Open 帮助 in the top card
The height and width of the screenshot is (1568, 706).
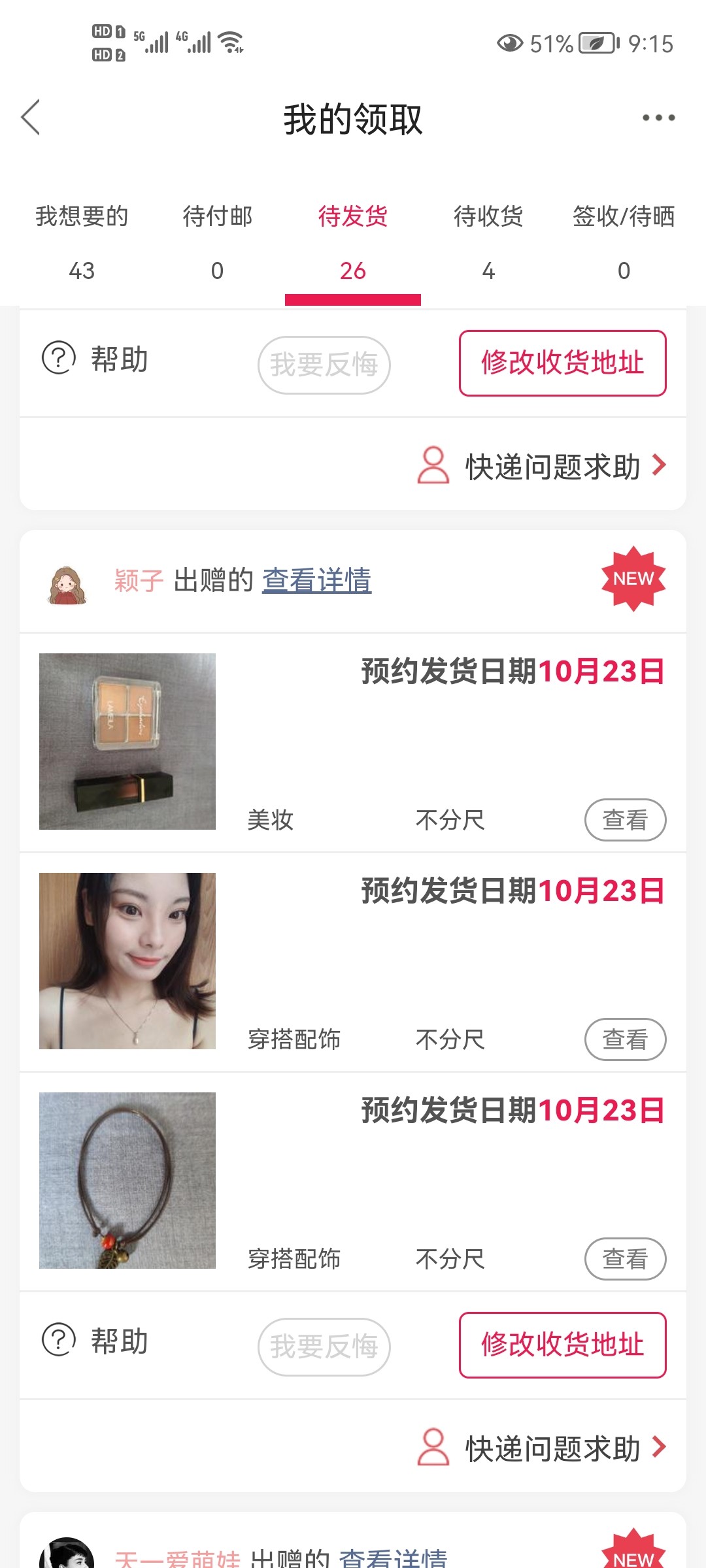click(95, 359)
